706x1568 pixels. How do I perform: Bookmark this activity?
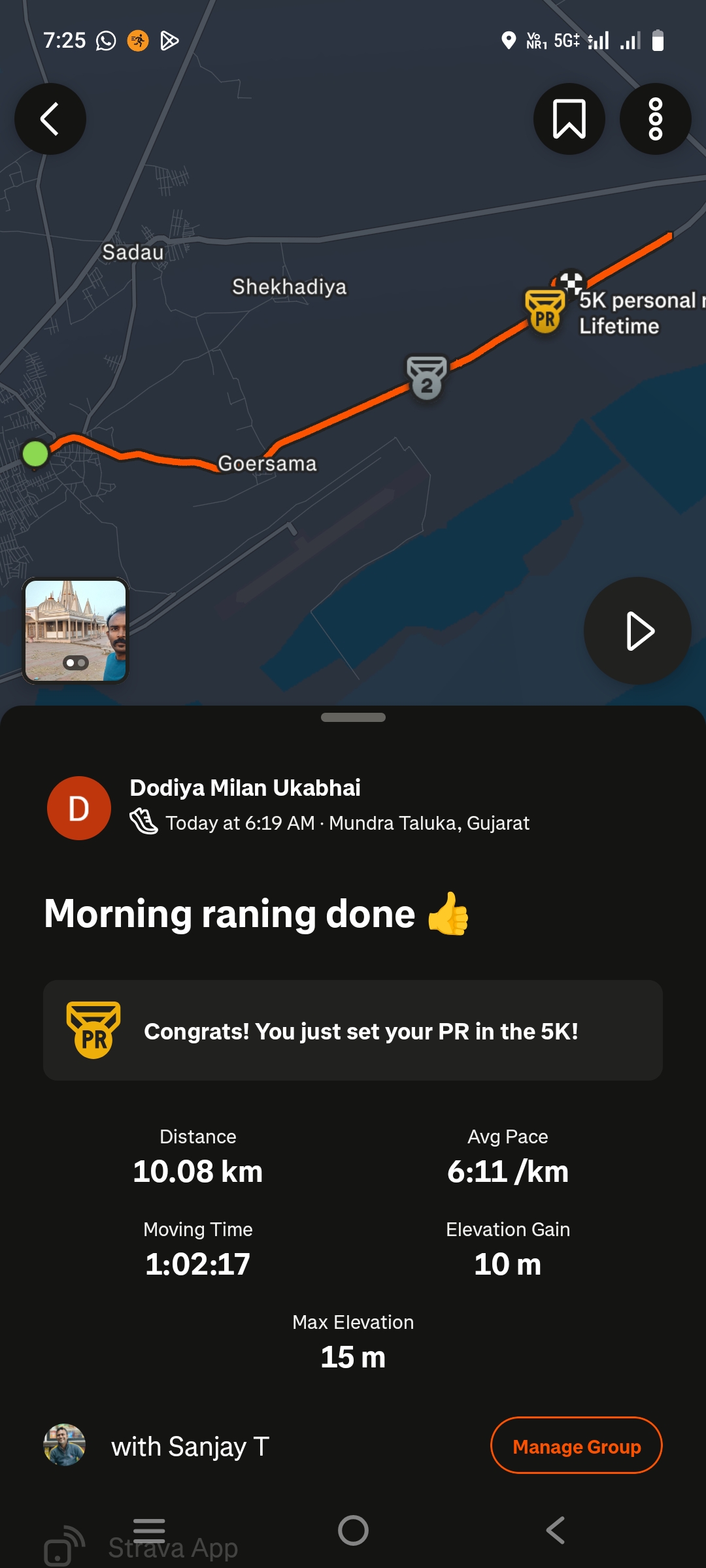point(569,119)
